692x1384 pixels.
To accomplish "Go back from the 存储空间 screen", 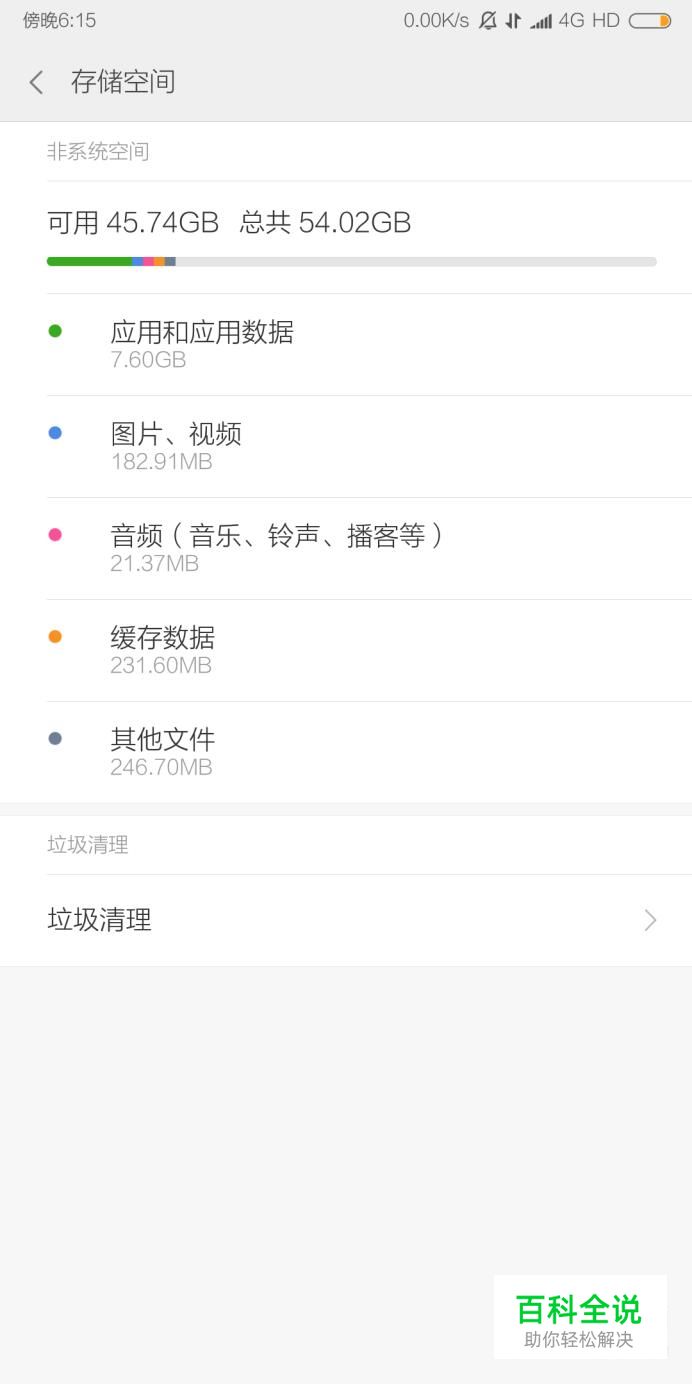I will tap(37, 82).
